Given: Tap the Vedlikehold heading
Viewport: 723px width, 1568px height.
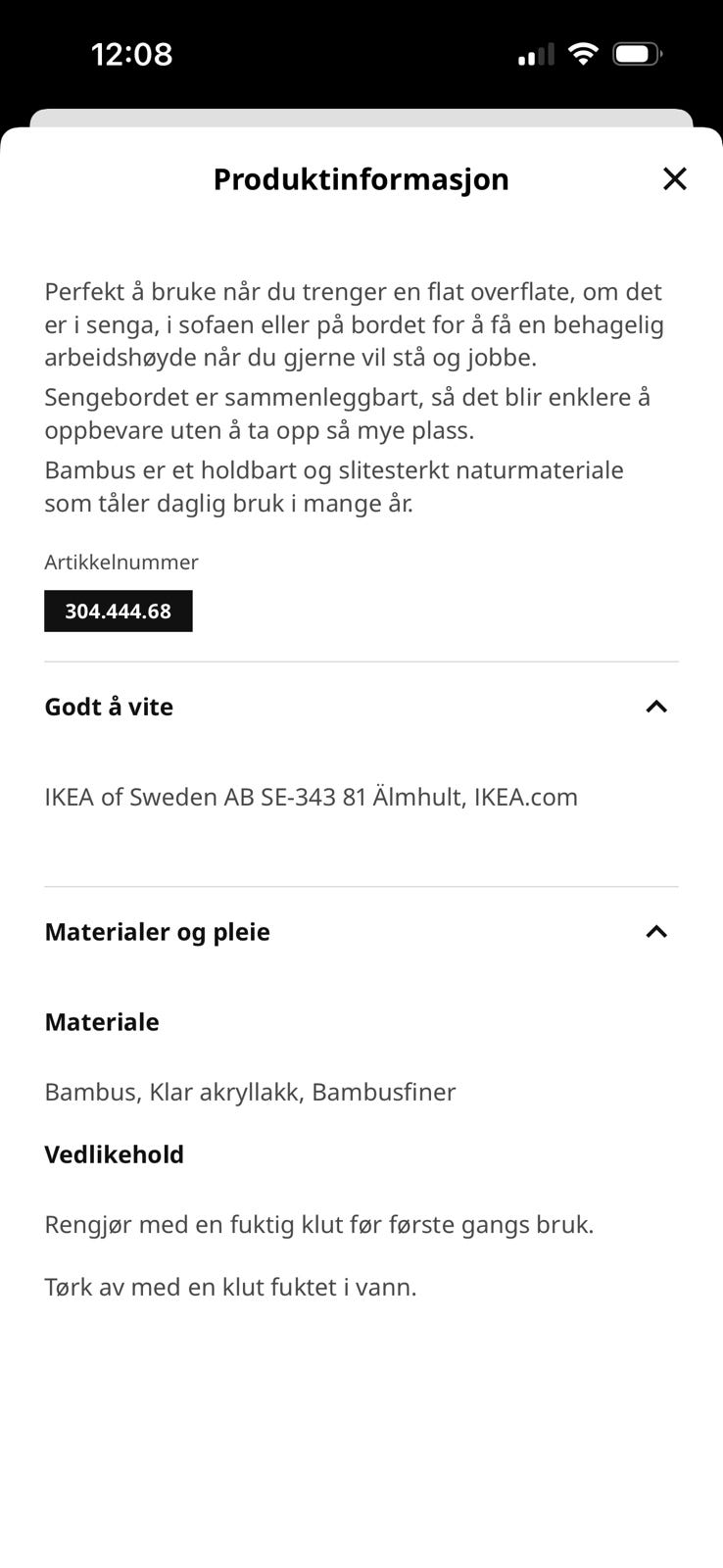Looking at the screenshot, I should pyautogui.click(x=114, y=1154).
